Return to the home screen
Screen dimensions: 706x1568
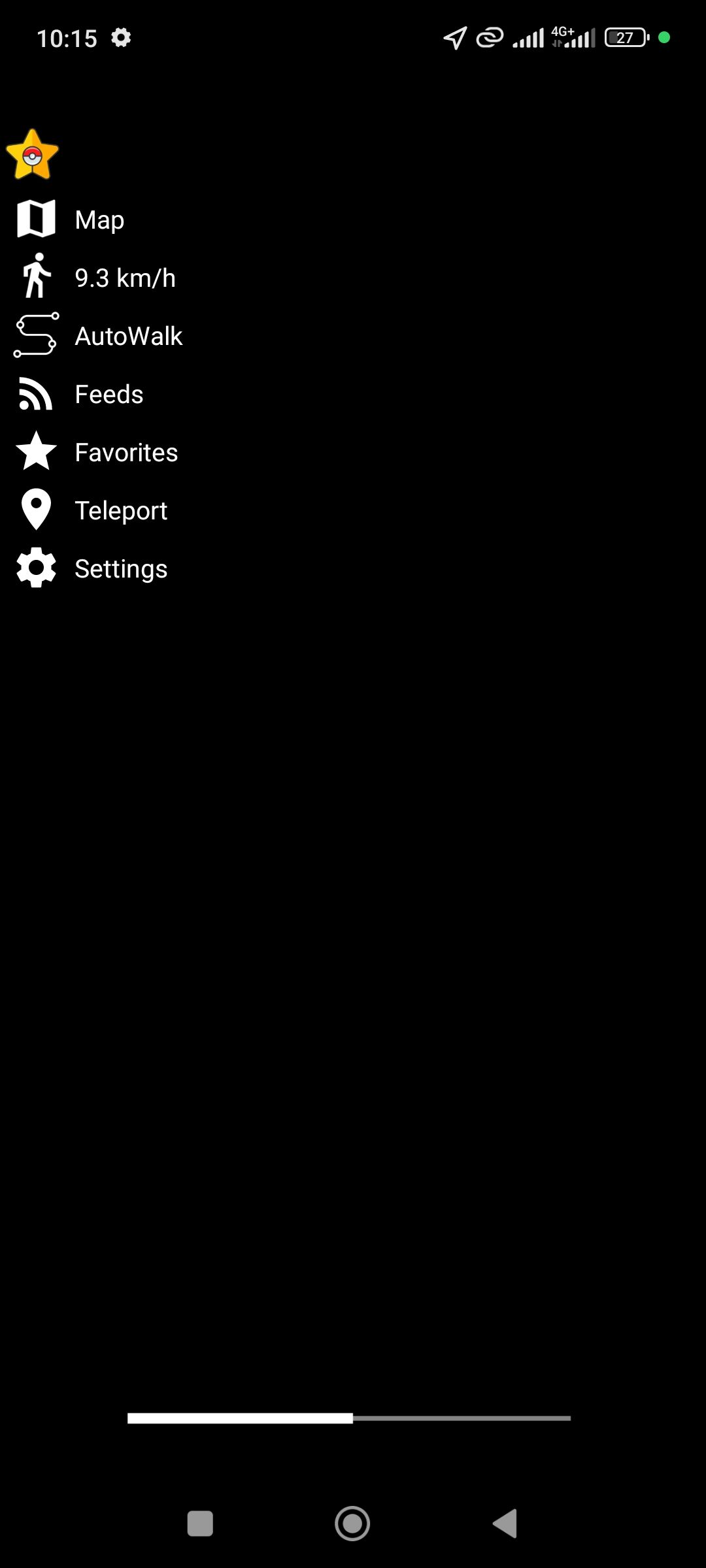(352, 1524)
